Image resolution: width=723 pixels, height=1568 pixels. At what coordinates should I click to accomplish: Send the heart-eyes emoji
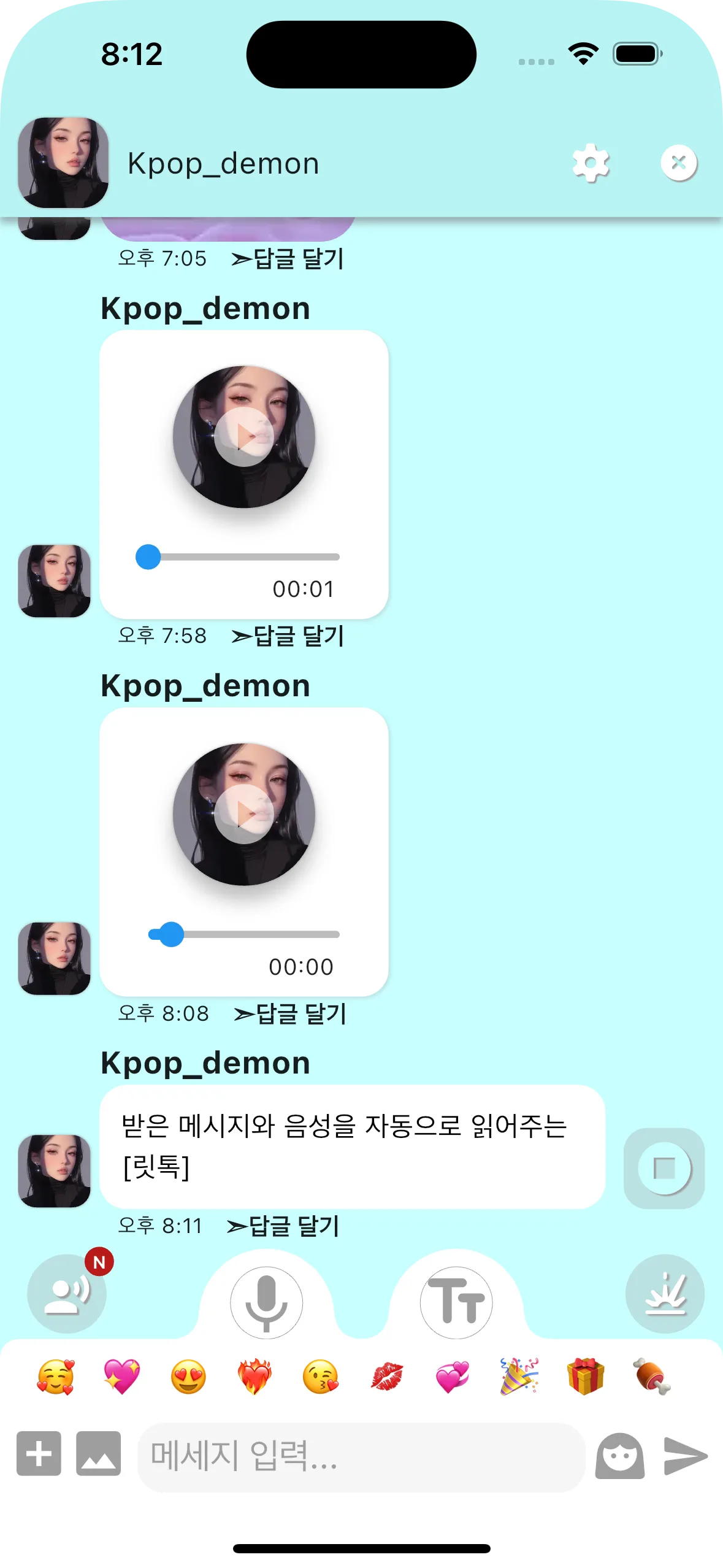[x=188, y=1377]
